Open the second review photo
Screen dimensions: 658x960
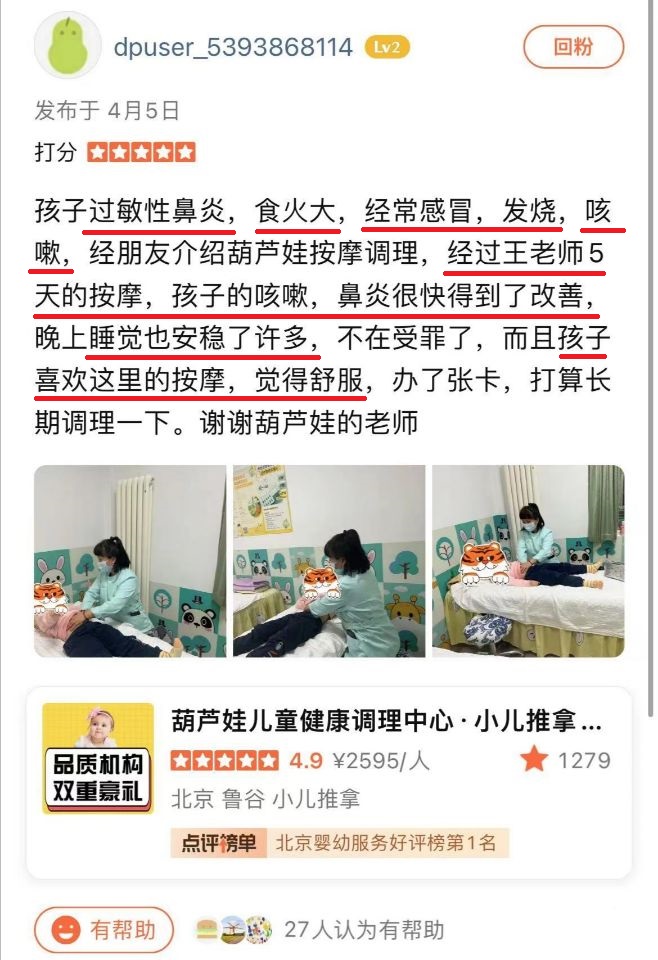[x=328, y=561]
